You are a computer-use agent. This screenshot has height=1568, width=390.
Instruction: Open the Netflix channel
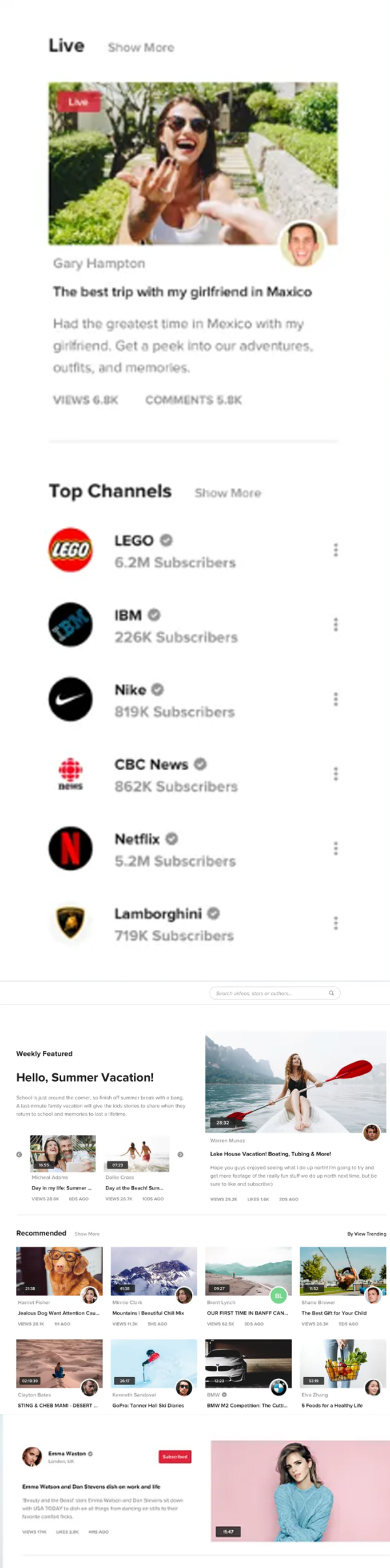[137, 839]
